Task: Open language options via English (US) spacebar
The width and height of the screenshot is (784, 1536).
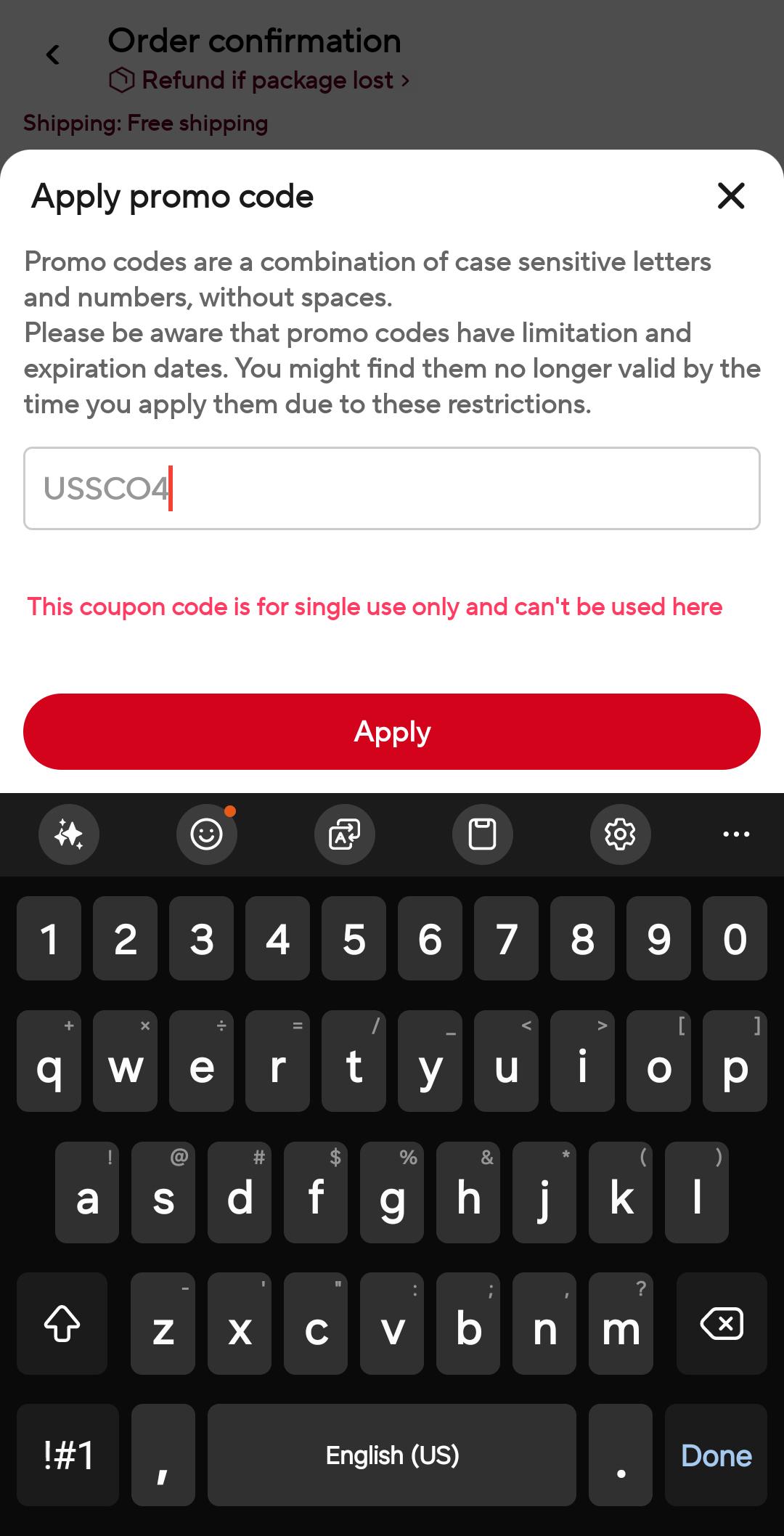Action: pos(391,1455)
